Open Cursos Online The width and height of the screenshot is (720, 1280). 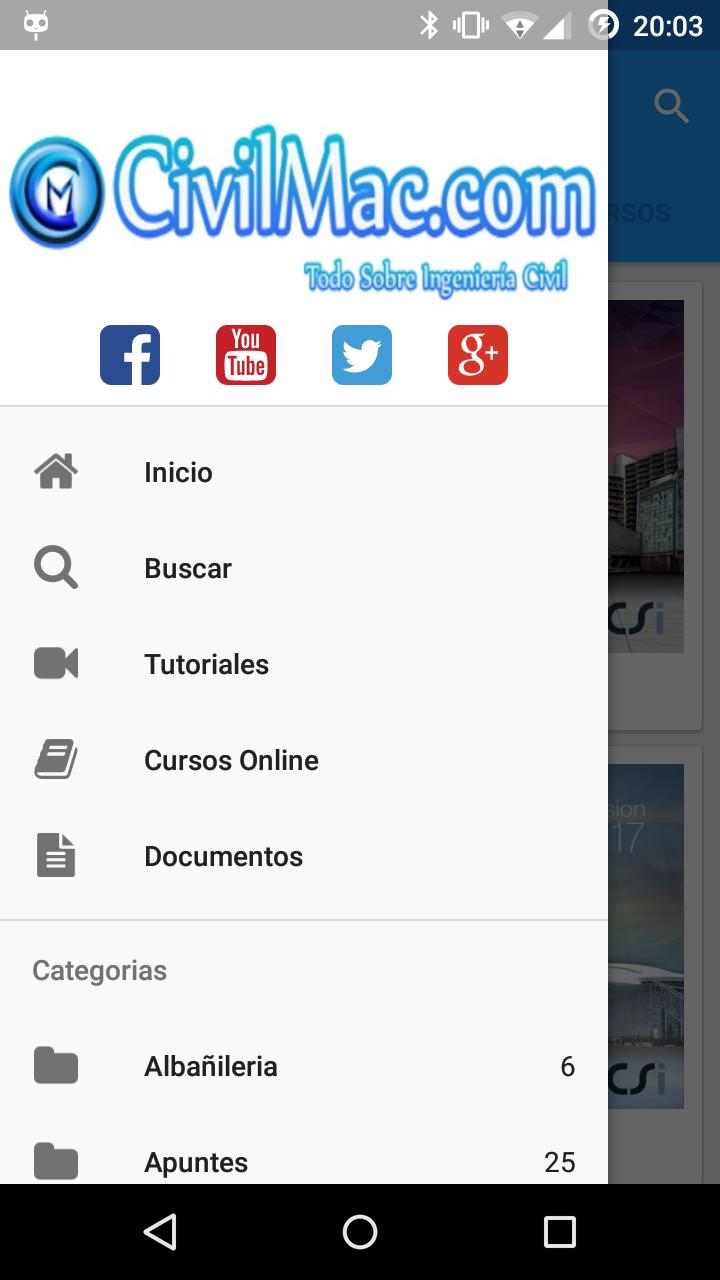(231, 760)
